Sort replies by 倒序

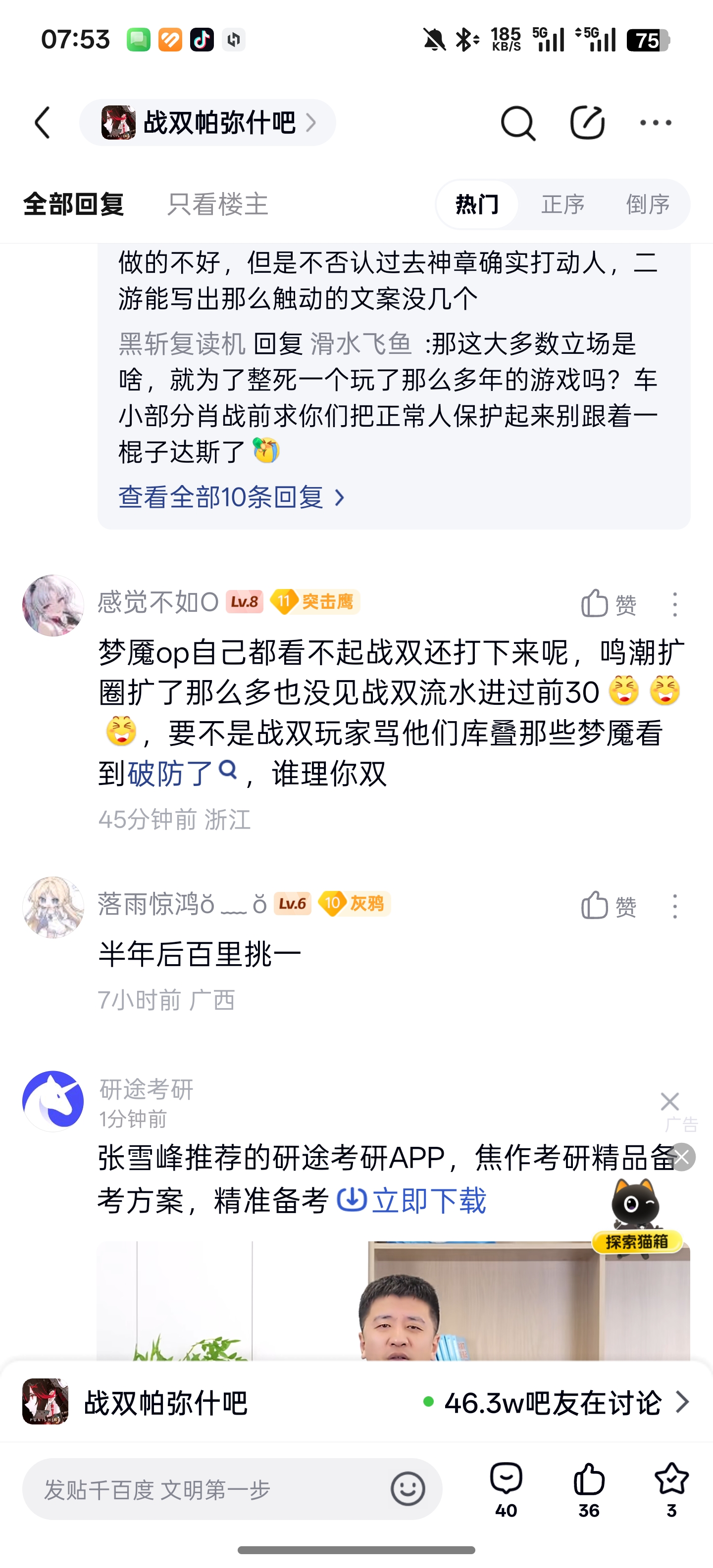coord(648,204)
